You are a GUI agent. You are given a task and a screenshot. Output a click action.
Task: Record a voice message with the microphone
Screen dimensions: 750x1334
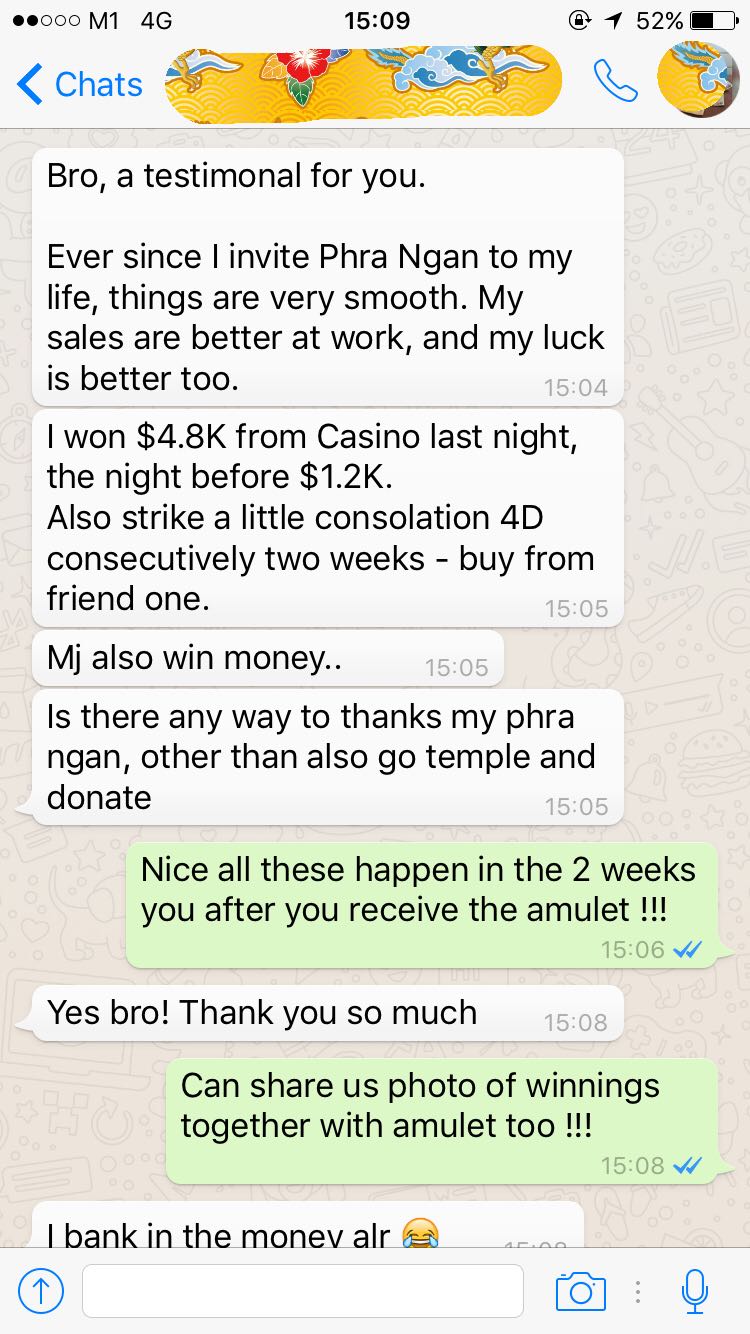694,1291
